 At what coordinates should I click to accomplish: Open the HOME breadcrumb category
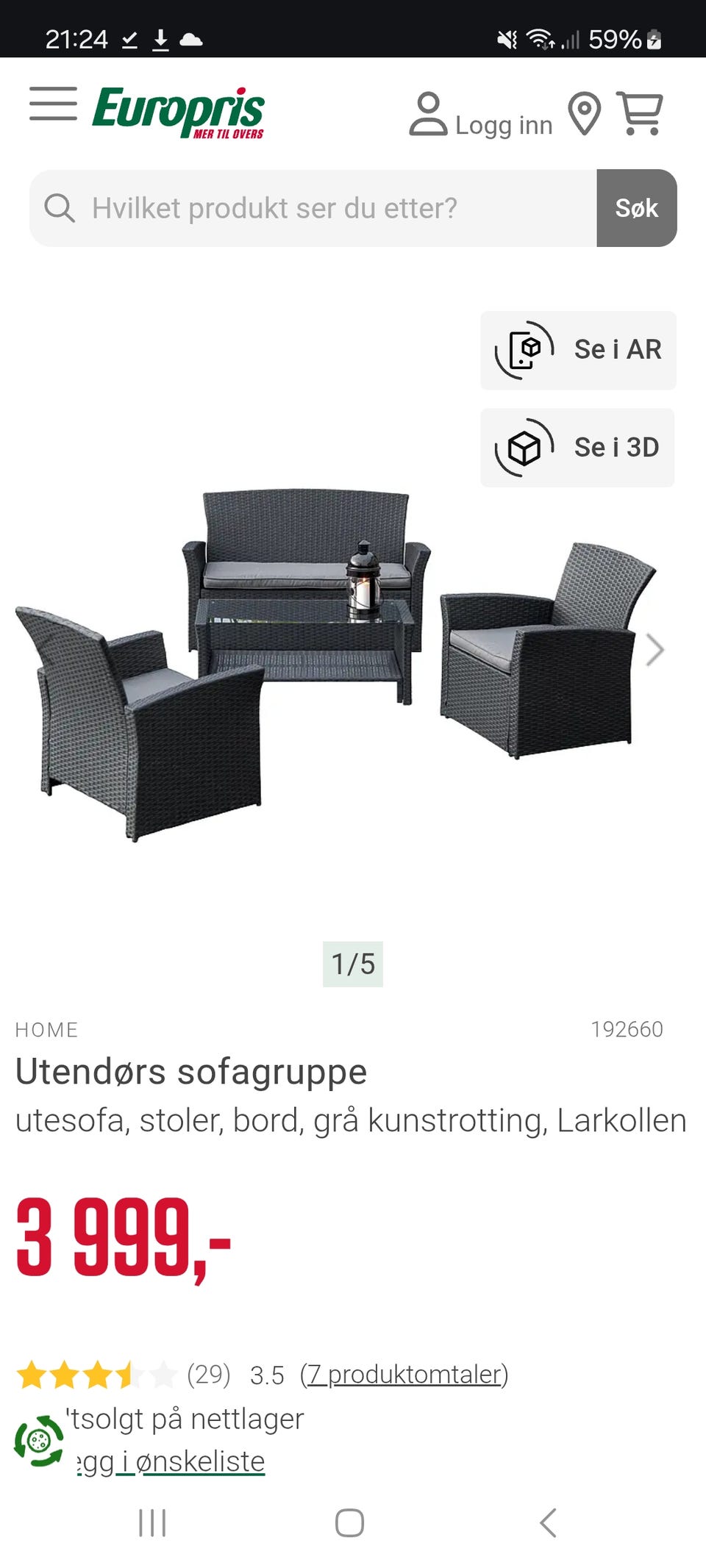[47, 1029]
